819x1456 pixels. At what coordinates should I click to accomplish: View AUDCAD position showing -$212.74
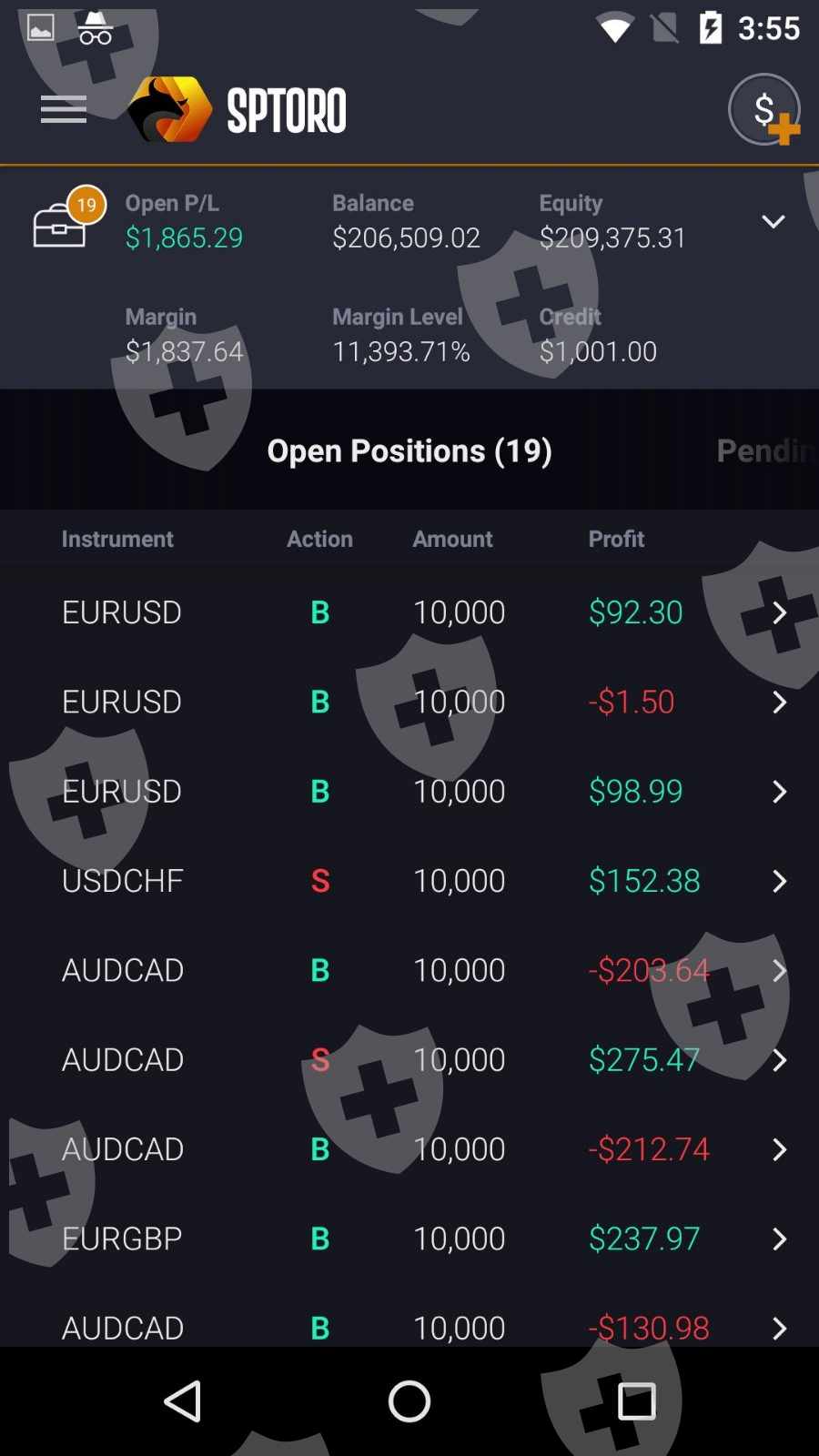(x=409, y=1148)
